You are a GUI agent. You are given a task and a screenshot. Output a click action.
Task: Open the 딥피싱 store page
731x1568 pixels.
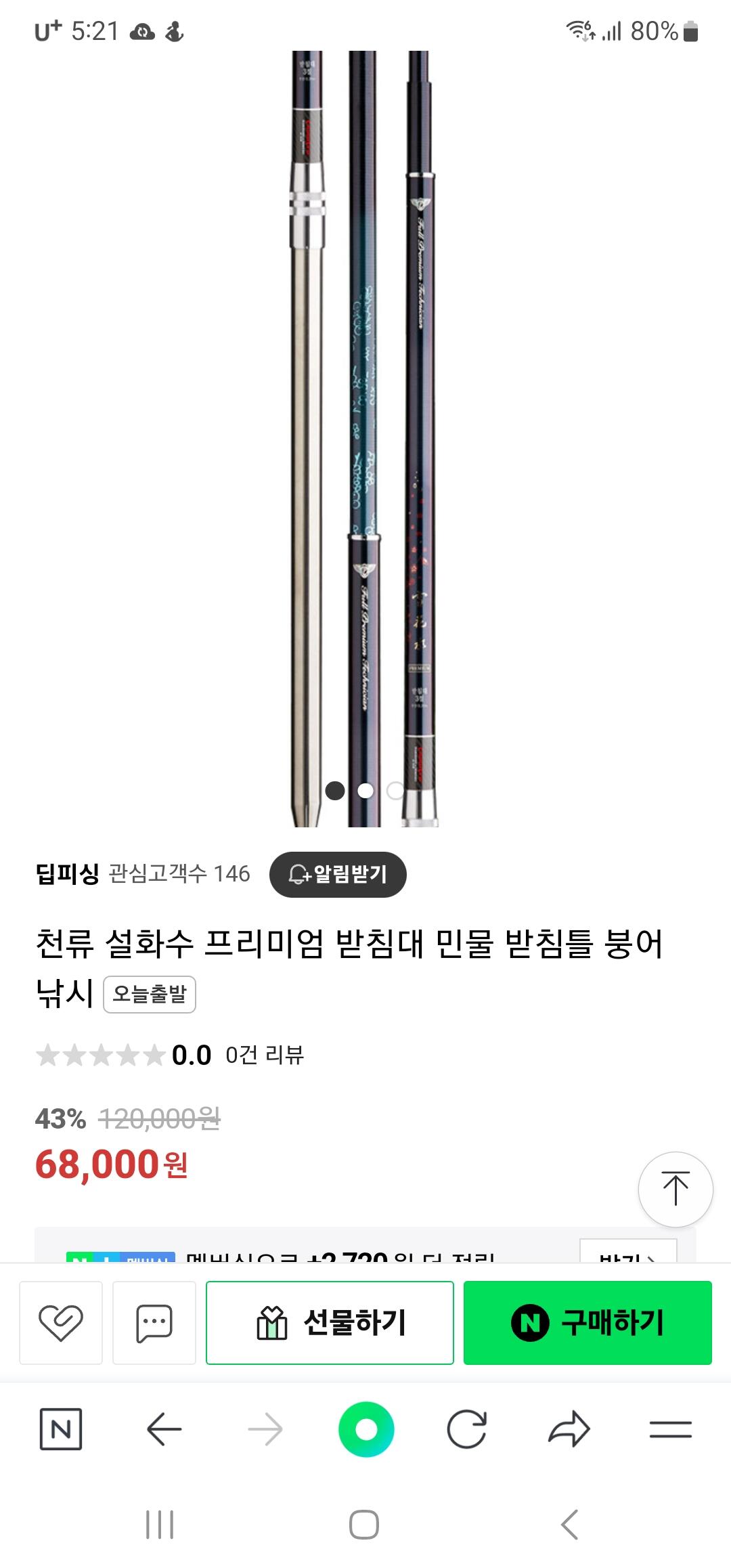coord(67,874)
